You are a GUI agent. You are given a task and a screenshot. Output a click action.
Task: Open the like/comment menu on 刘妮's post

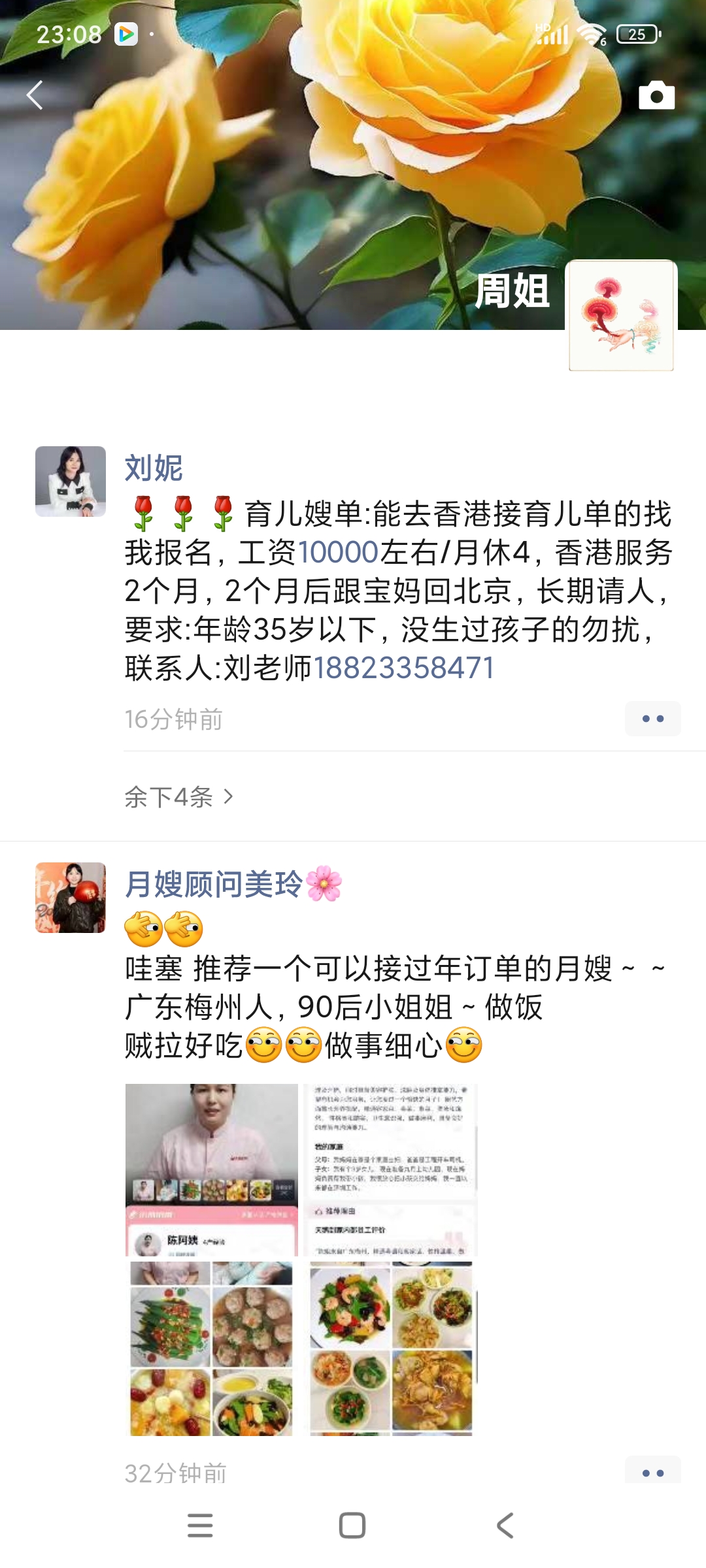(x=652, y=719)
